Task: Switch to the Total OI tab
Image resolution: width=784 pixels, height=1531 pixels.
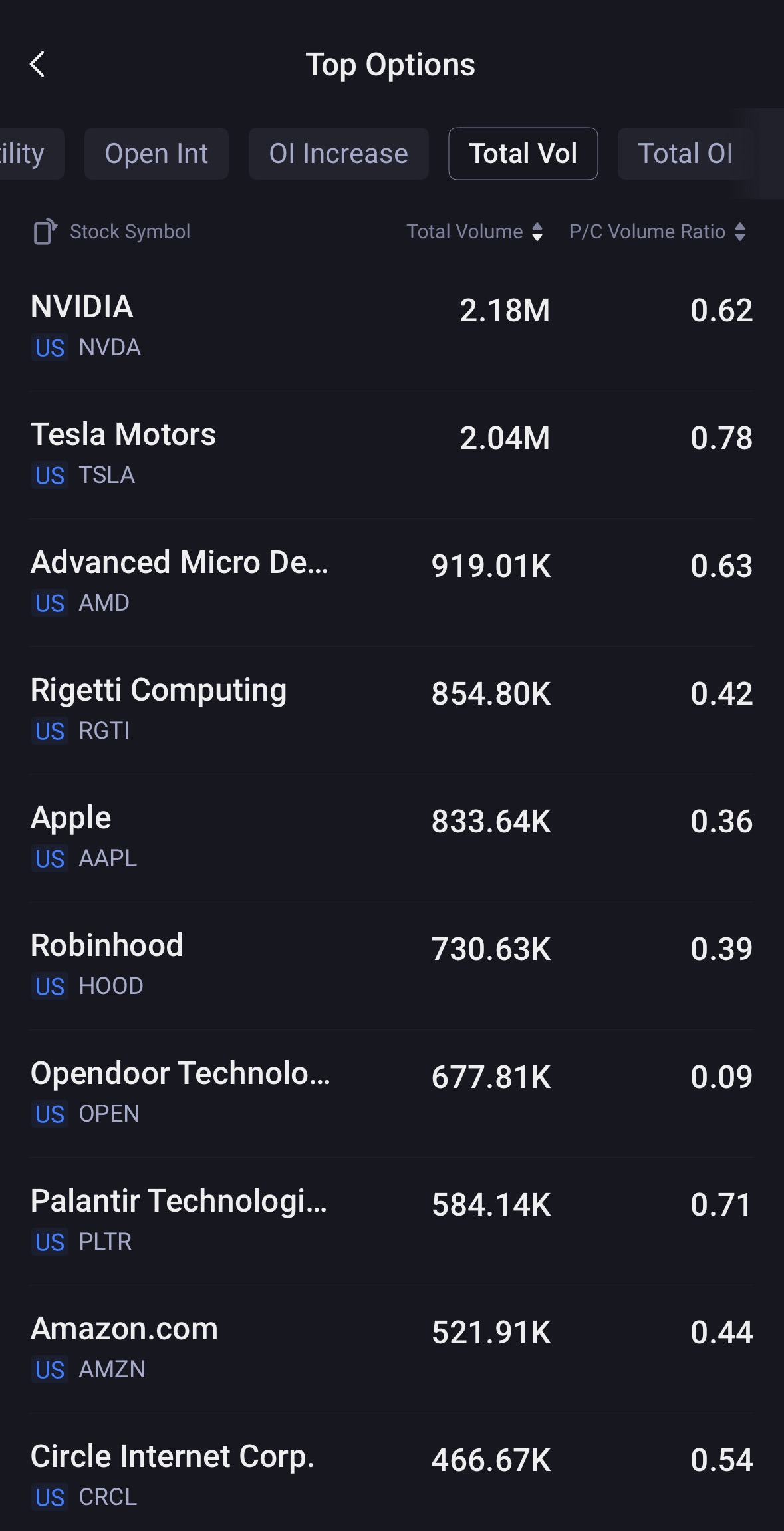Action: point(686,154)
